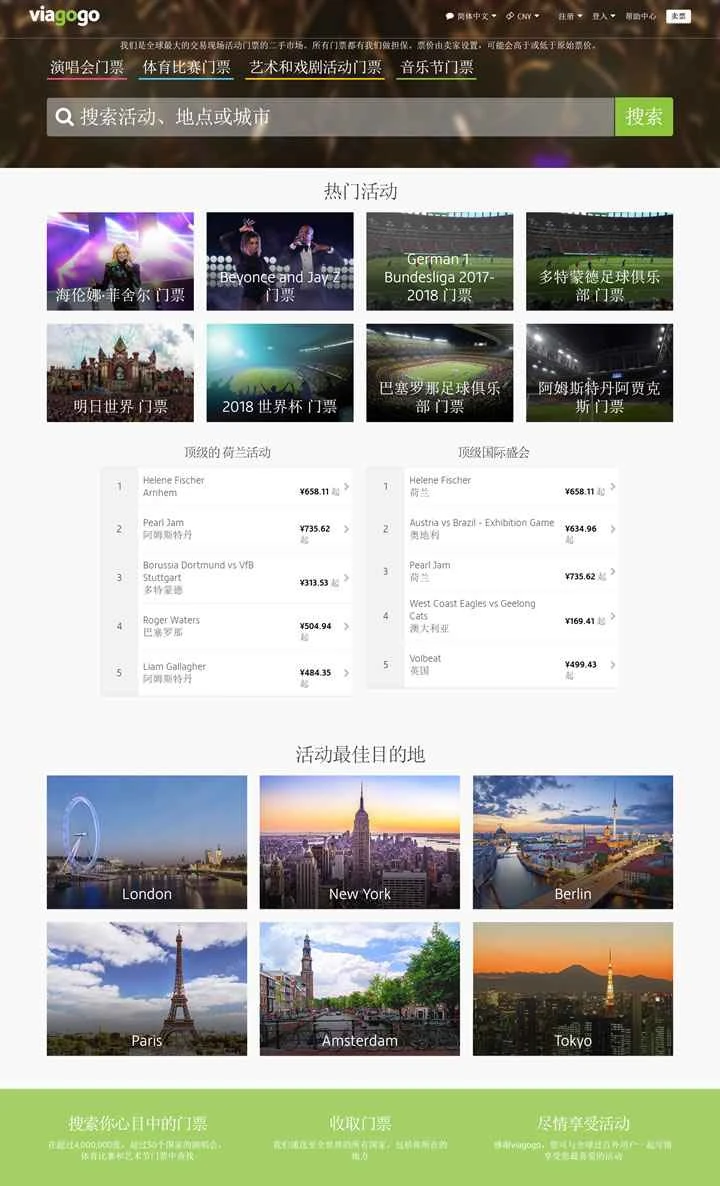
Task: Click the viagogo logo
Action: tap(63, 15)
